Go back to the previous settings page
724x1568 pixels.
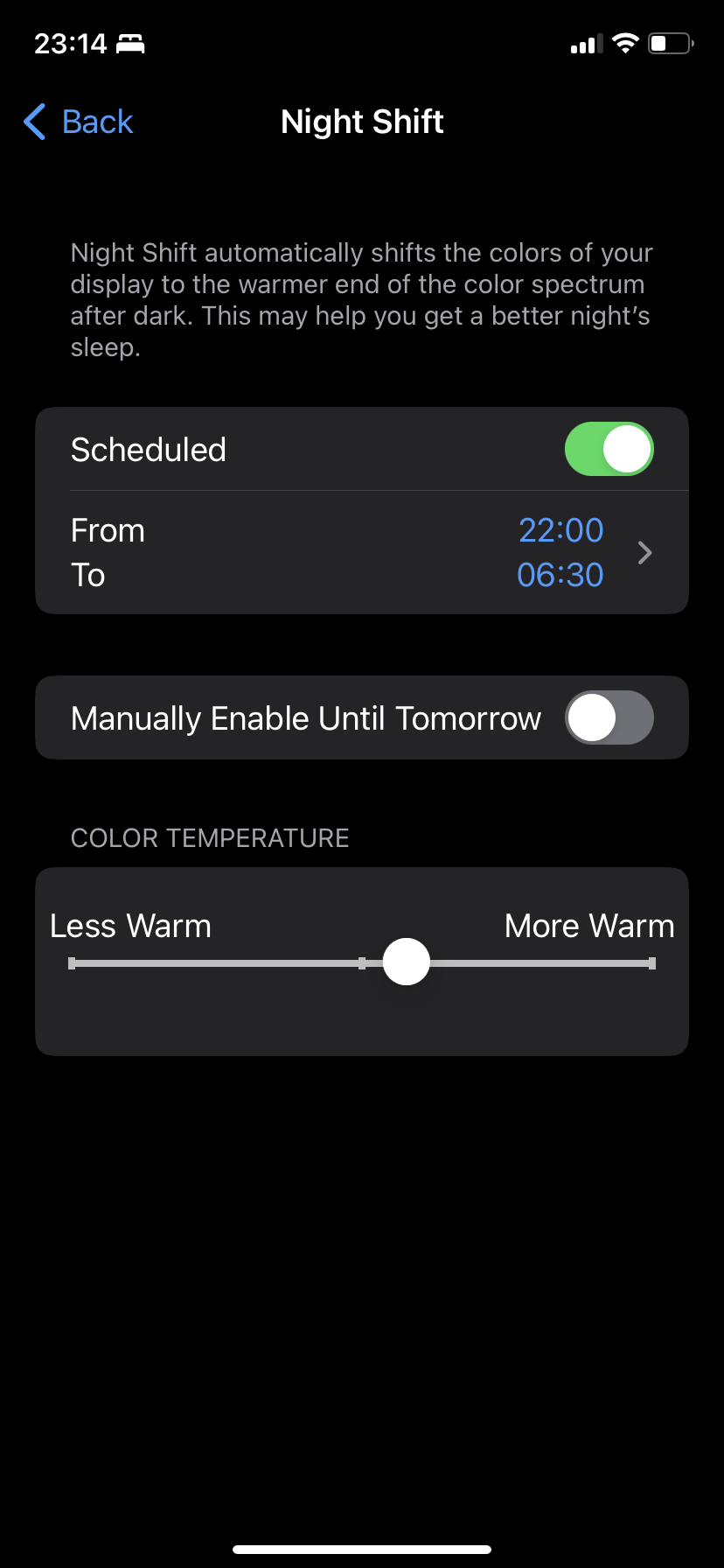pyautogui.click(x=79, y=122)
